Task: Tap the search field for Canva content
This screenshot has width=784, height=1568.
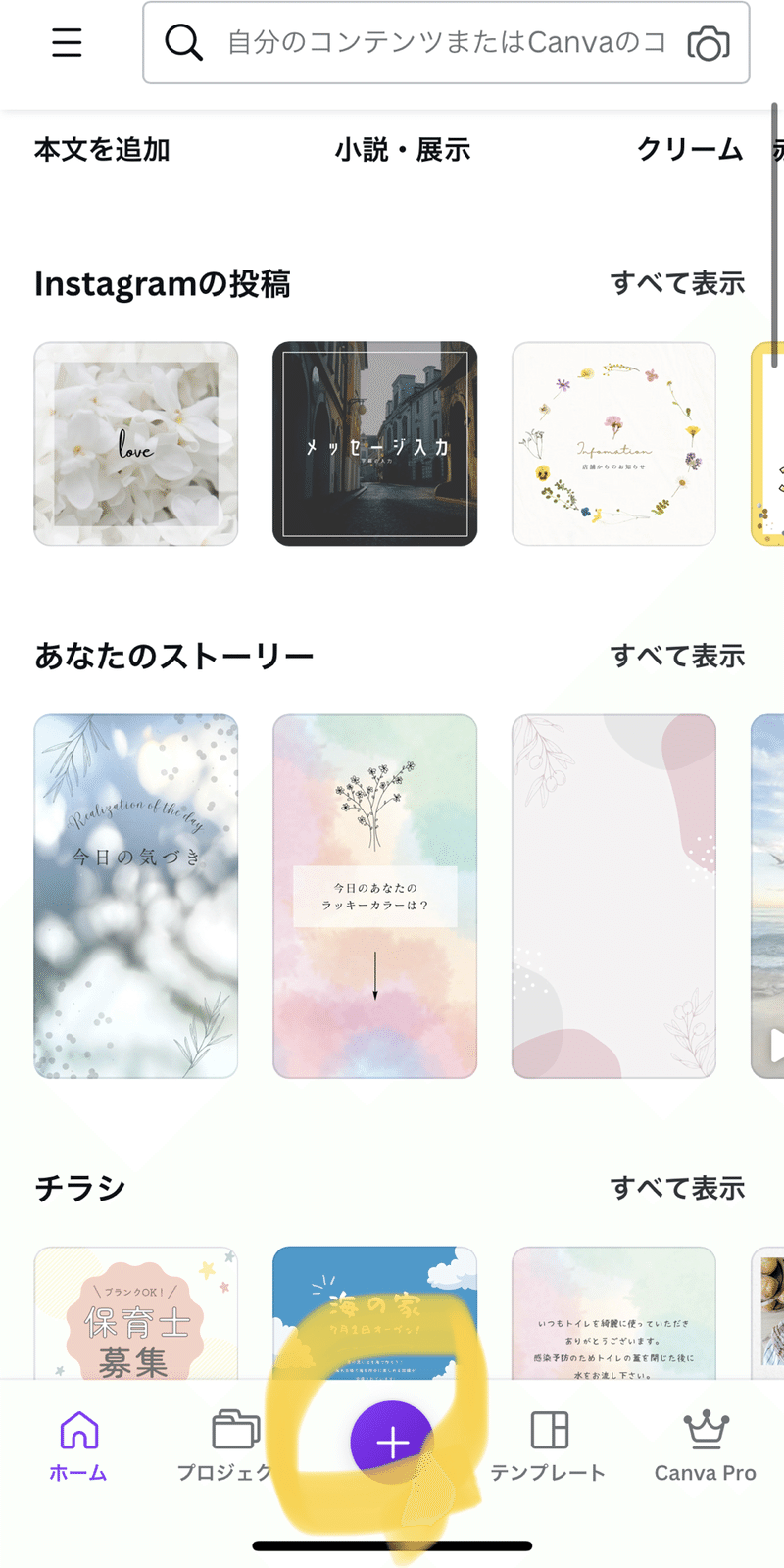Action: pyautogui.click(x=441, y=43)
